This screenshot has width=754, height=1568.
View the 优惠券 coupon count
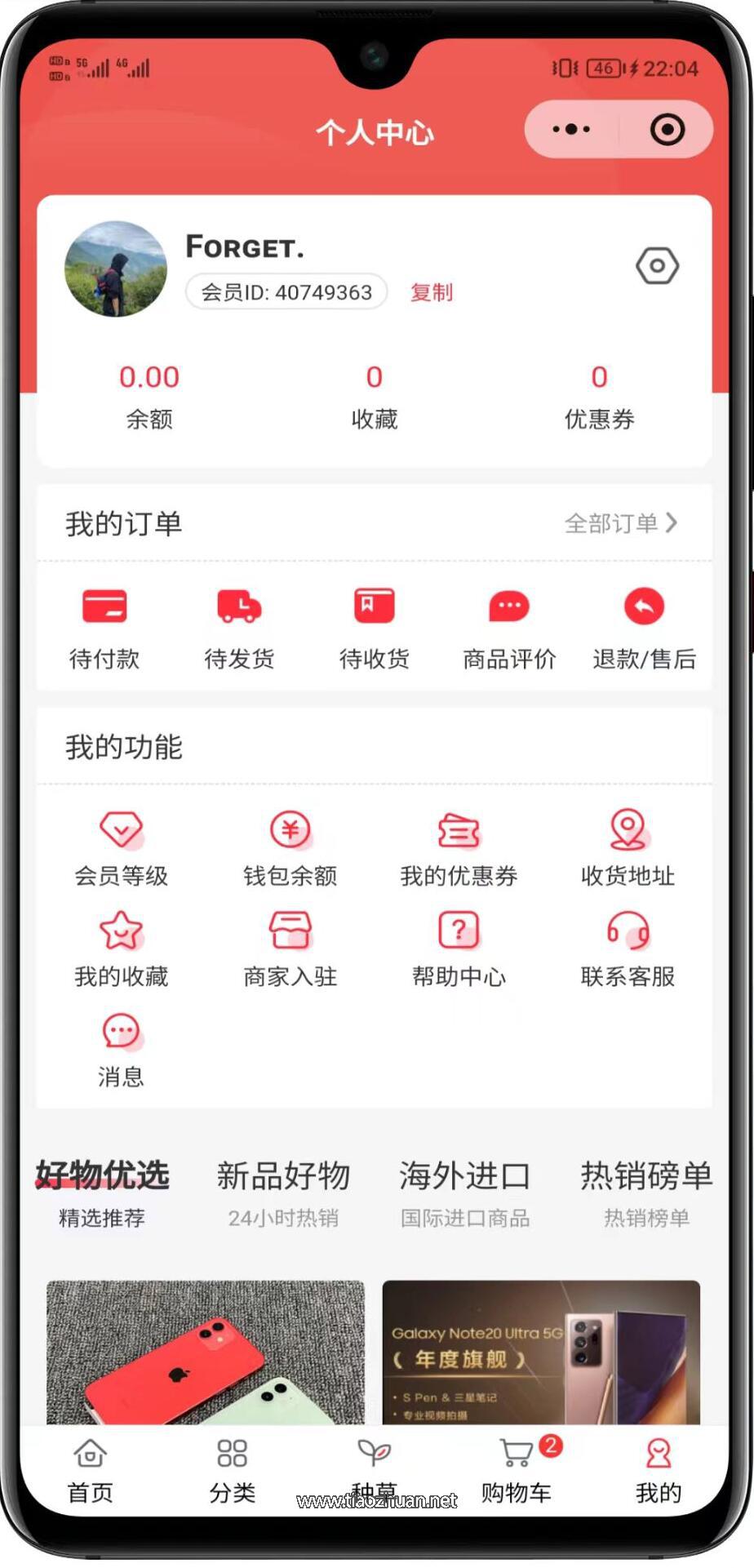(x=599, y=394)
